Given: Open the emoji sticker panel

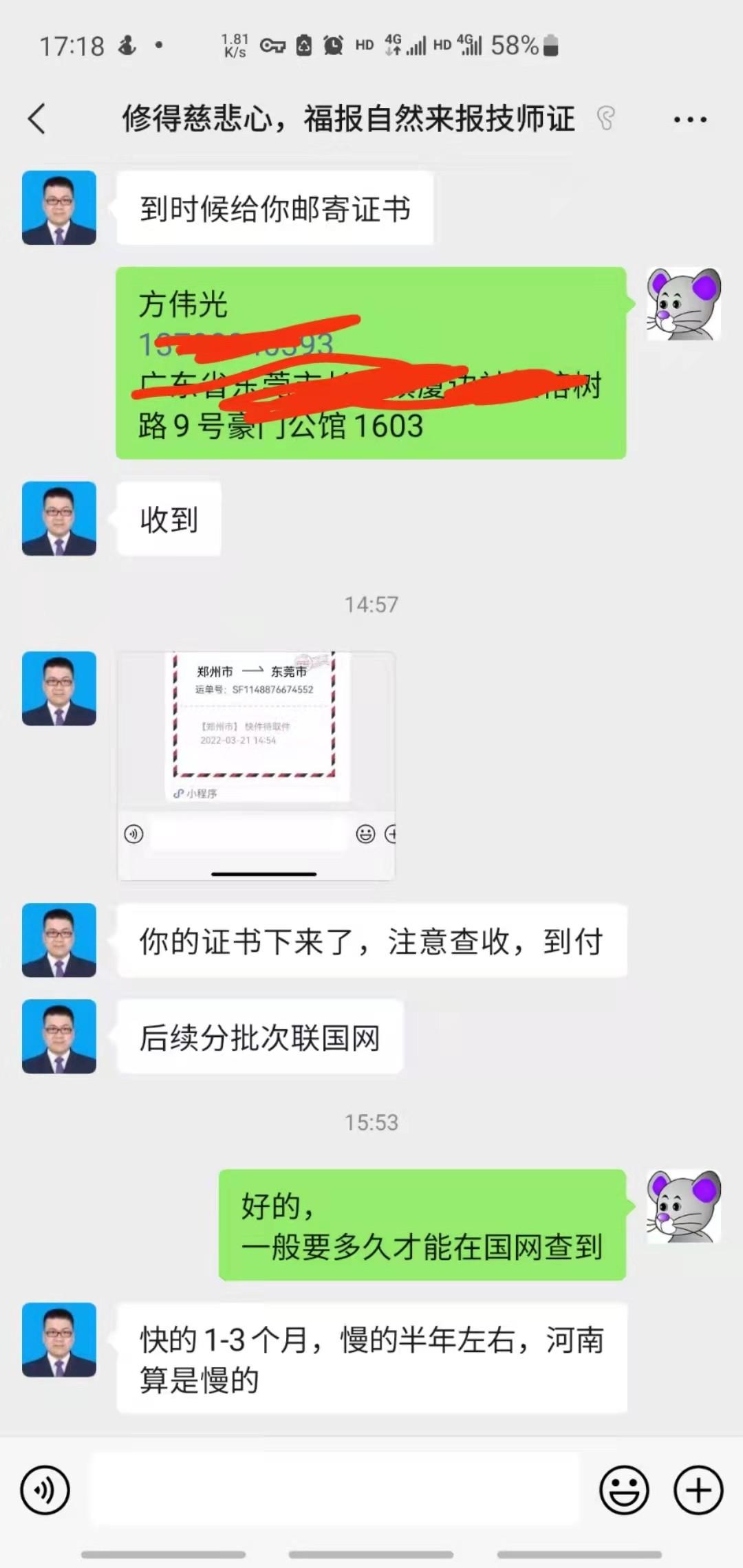Looking at the screenshot, I should 624,1490.
